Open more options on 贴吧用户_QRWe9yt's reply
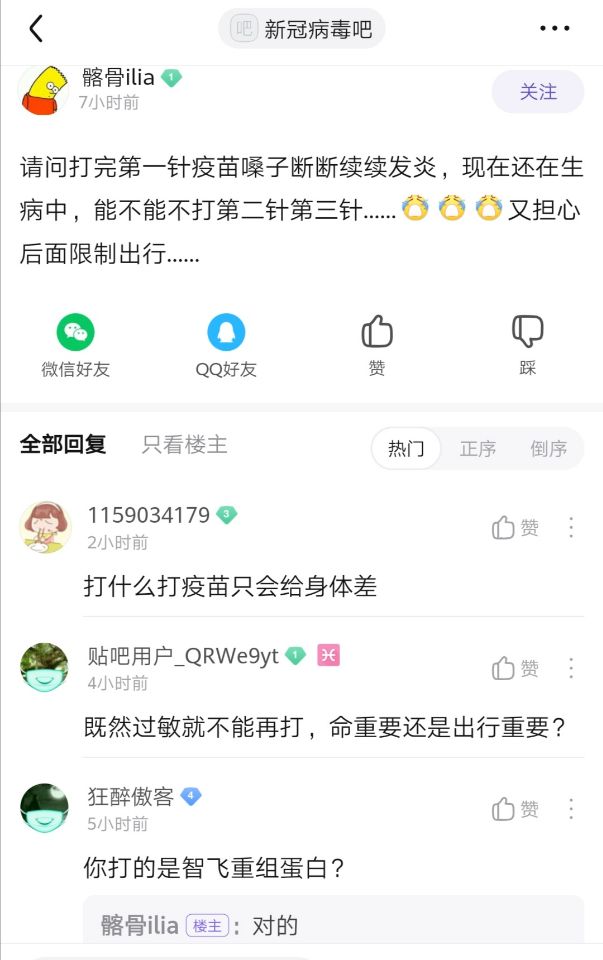 (571, 668)
